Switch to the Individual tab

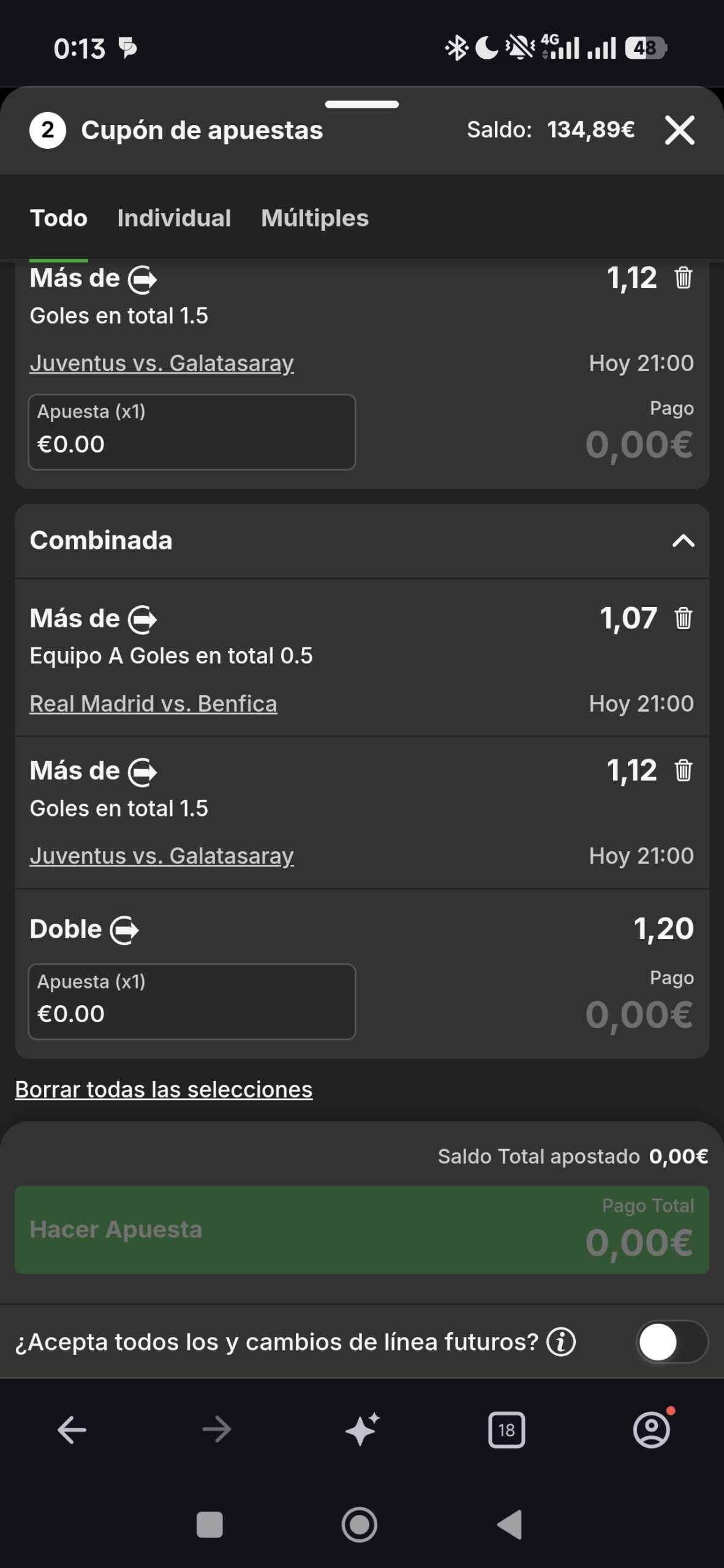coord(174,218)
